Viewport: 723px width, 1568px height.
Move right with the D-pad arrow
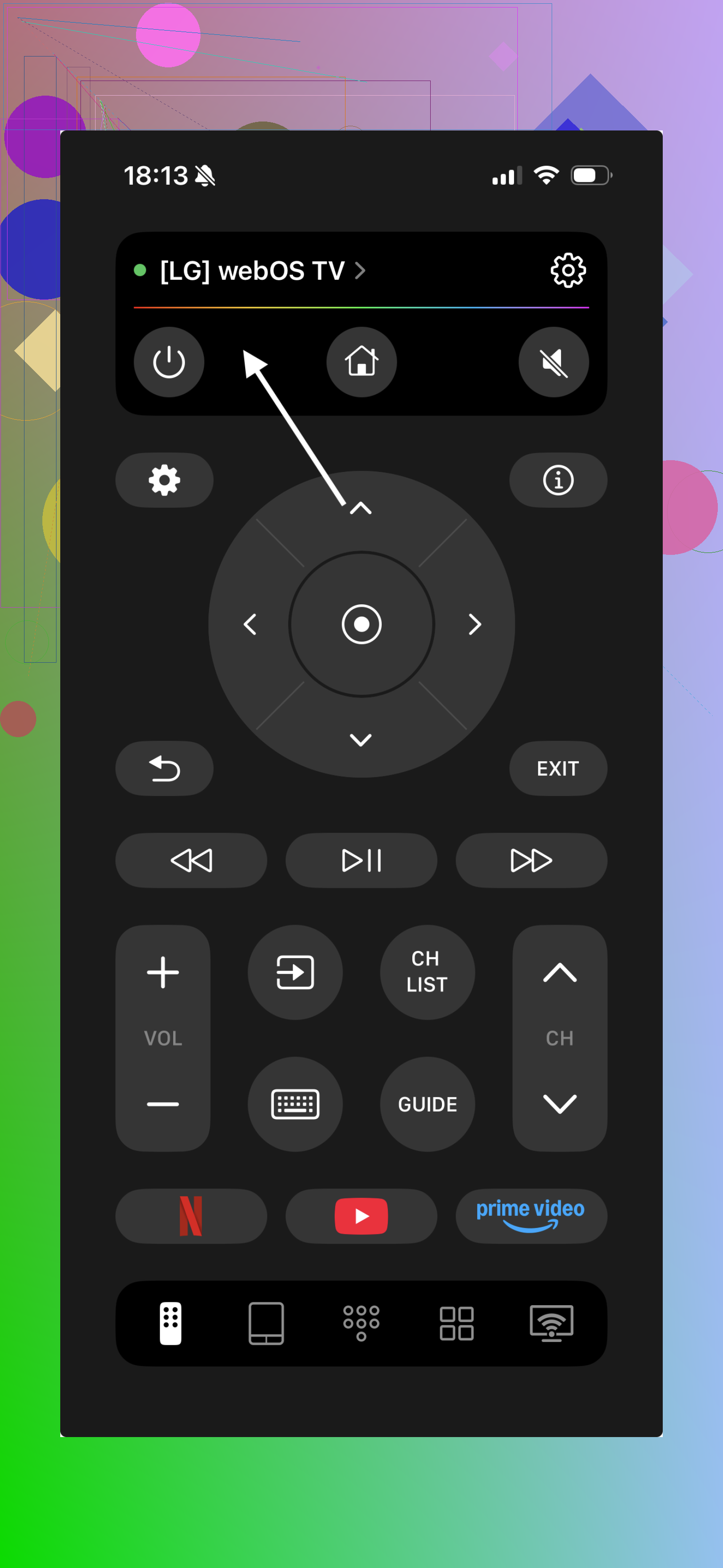tap(475, 624)
